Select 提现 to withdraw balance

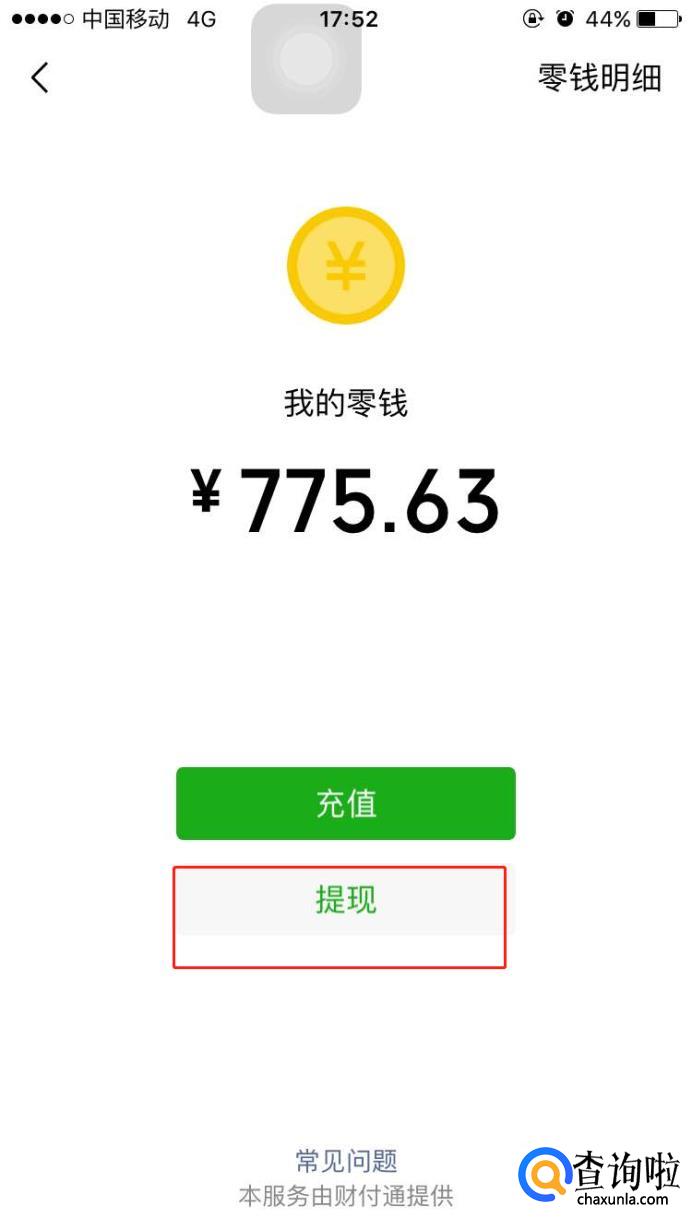pos(346,901)
